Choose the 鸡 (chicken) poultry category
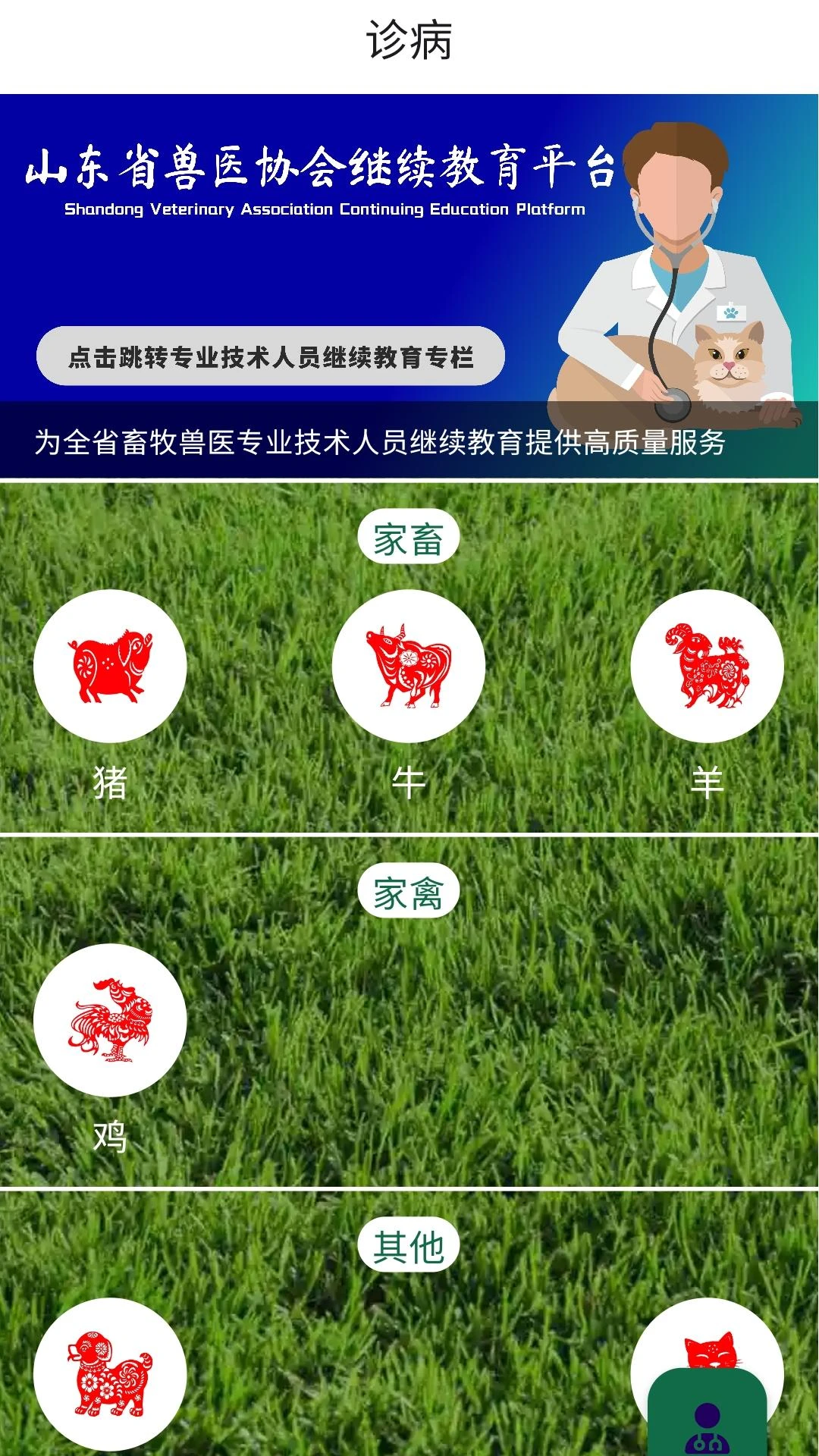This screenshot has width=819, height=1456. coord(110,1020)
